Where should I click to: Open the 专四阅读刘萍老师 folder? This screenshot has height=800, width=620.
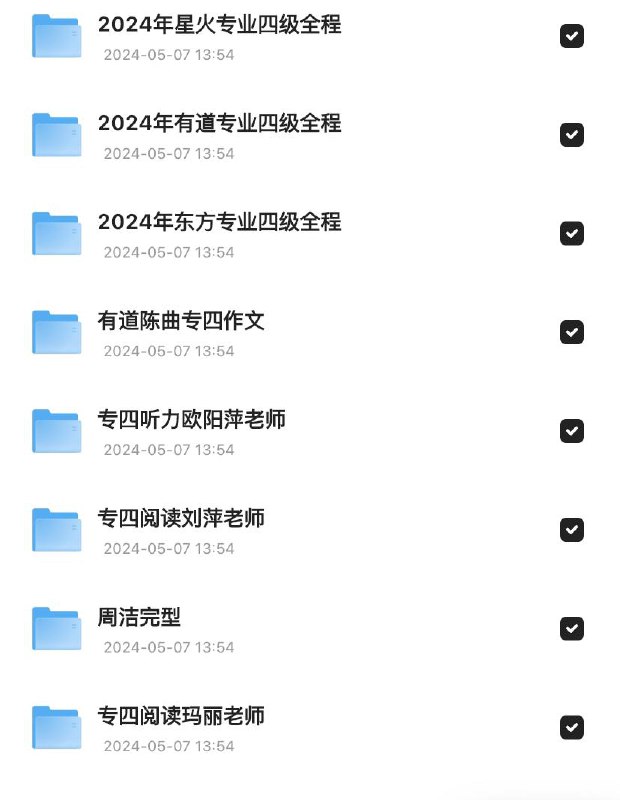point(181,518)
